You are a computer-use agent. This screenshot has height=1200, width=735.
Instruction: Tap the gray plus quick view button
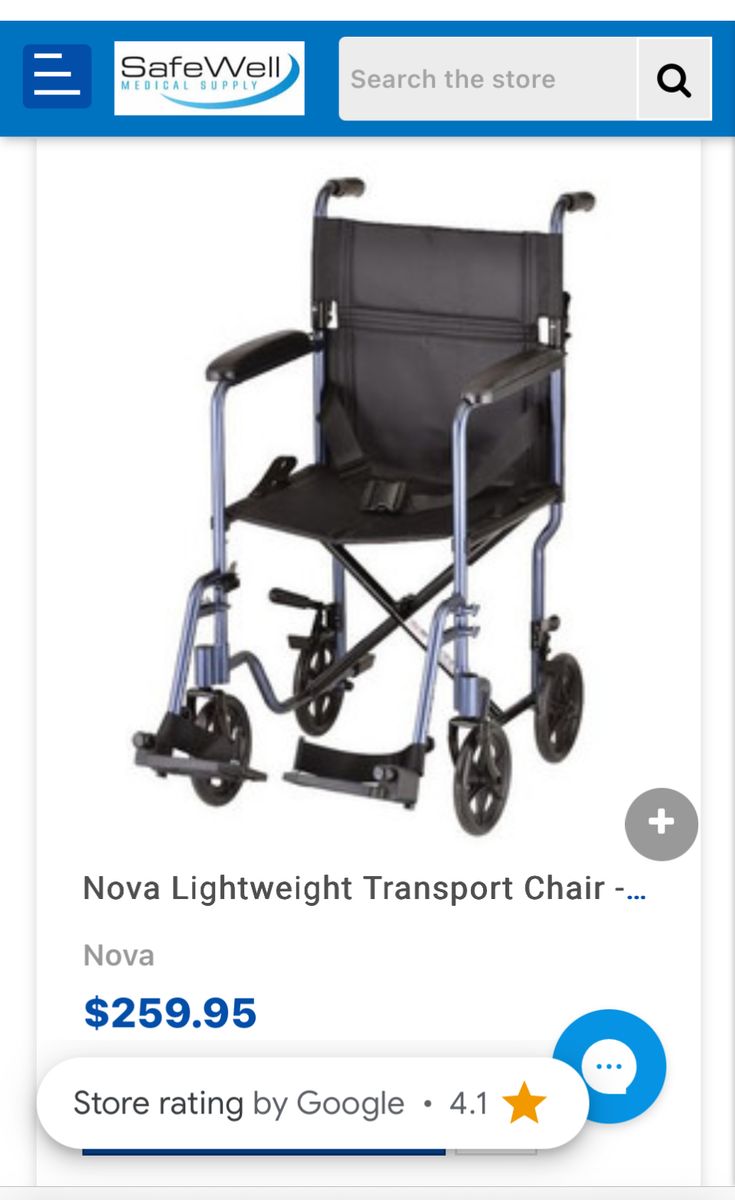click(x=661, y=824)
